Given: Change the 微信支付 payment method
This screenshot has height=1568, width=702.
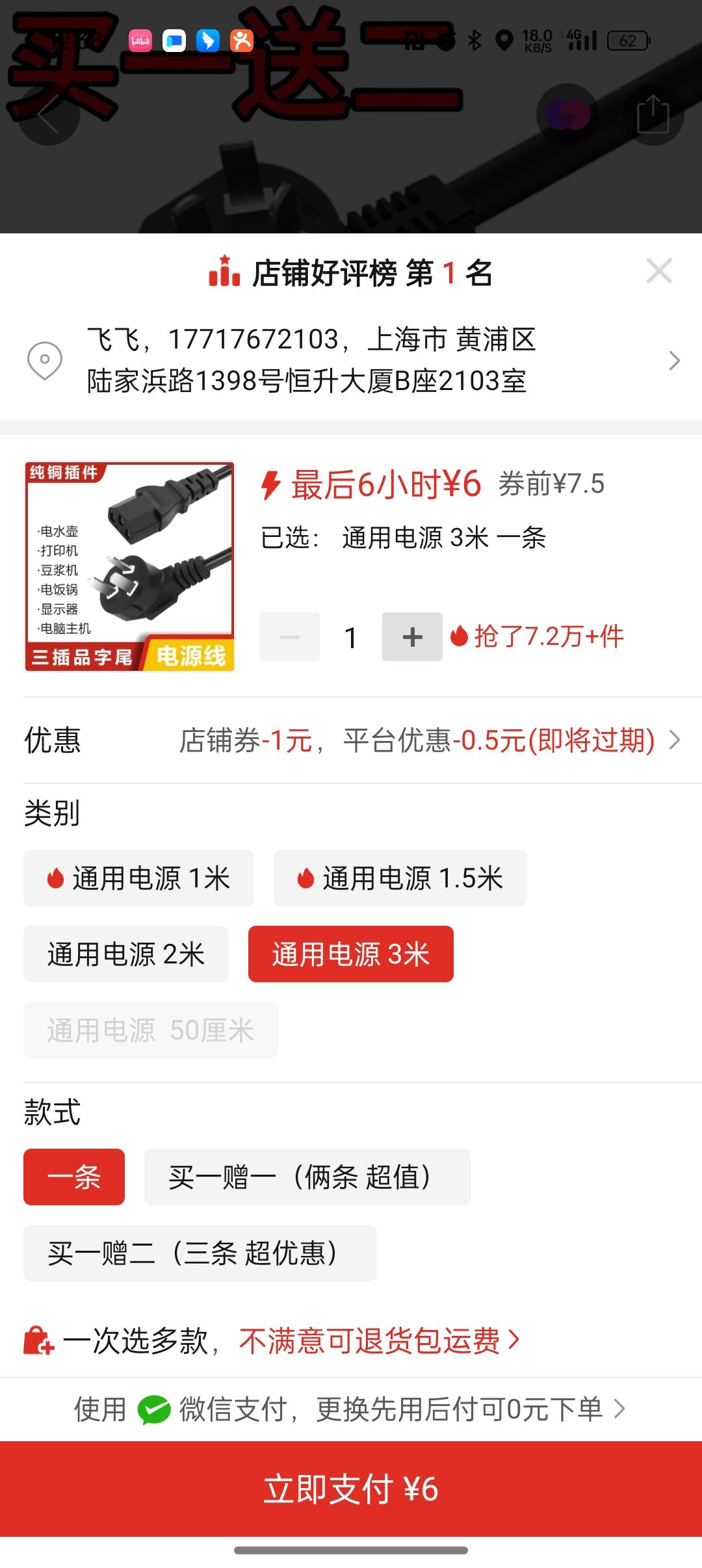Looking at the screenshot, I should [x=351, y=1409].
